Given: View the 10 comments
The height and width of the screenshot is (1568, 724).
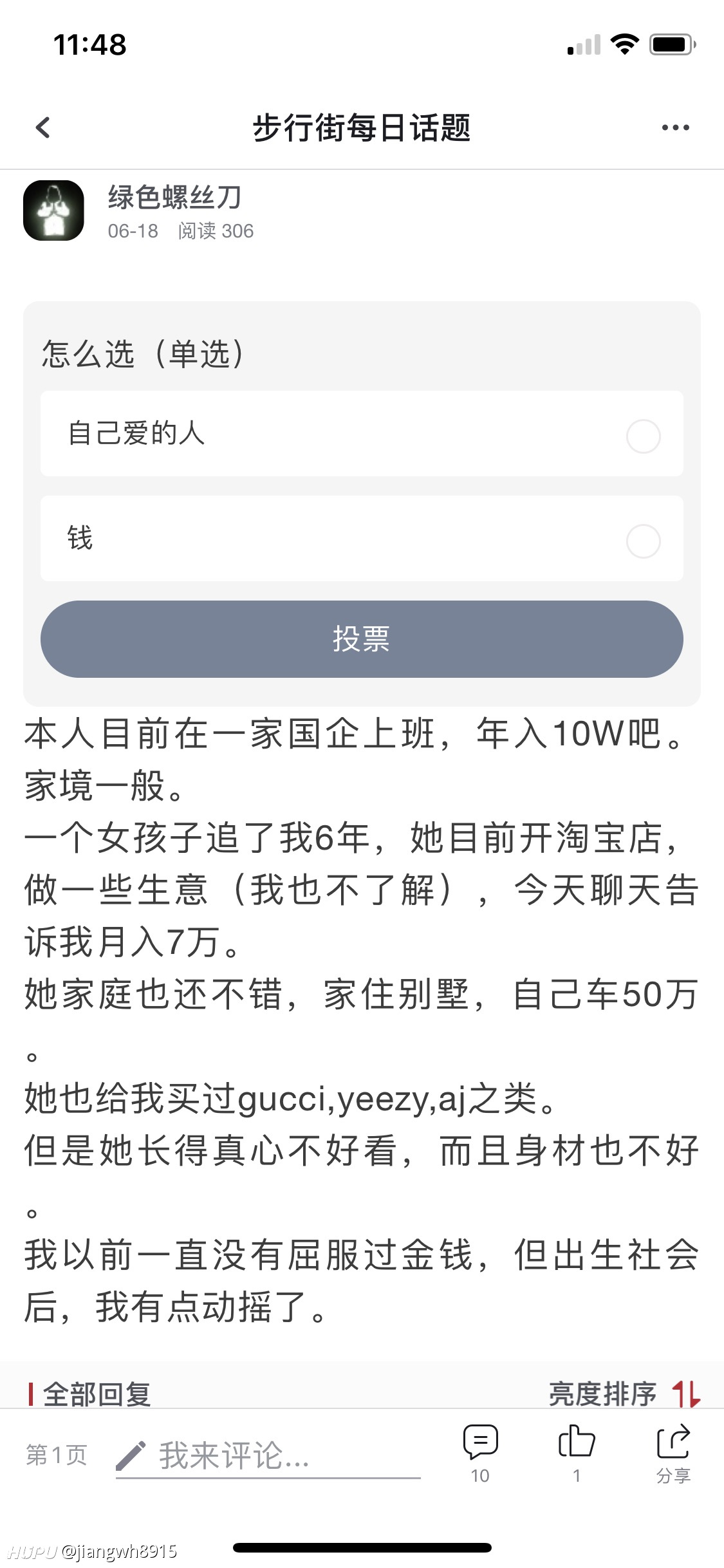Looking at the screenshot, I should (x=480, y=1453).
